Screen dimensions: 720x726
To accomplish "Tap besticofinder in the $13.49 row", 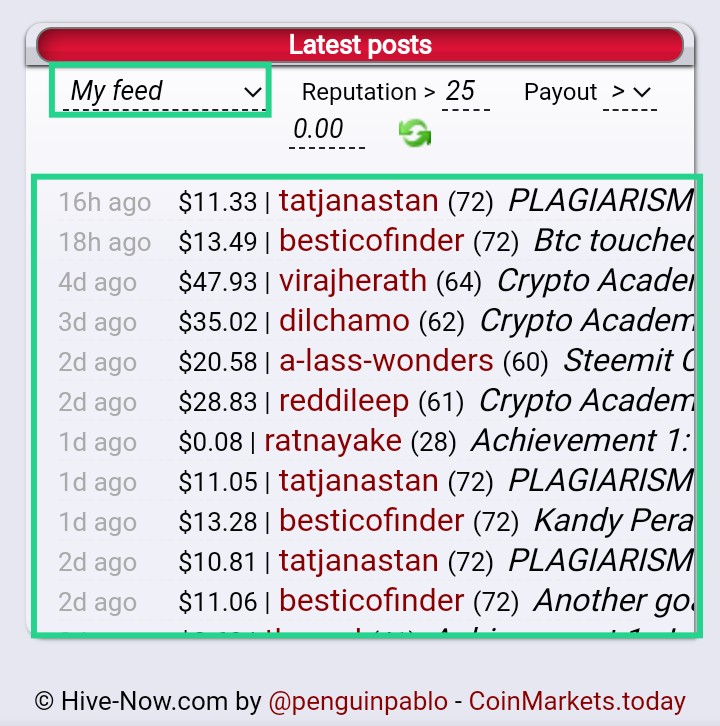I will click(371, 241).
